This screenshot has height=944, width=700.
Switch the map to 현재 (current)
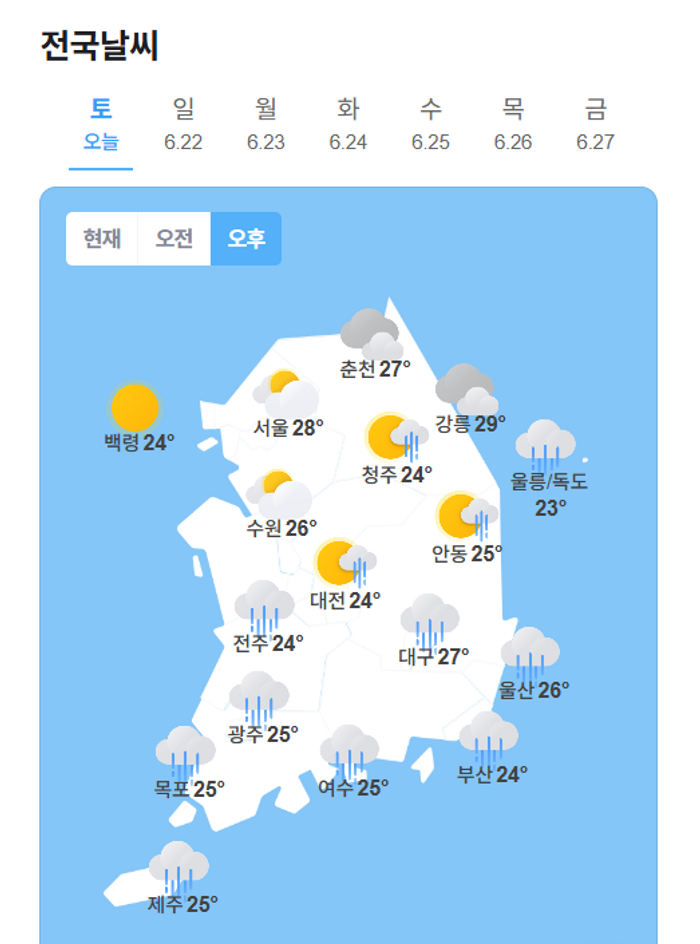[x=102, y=239]
